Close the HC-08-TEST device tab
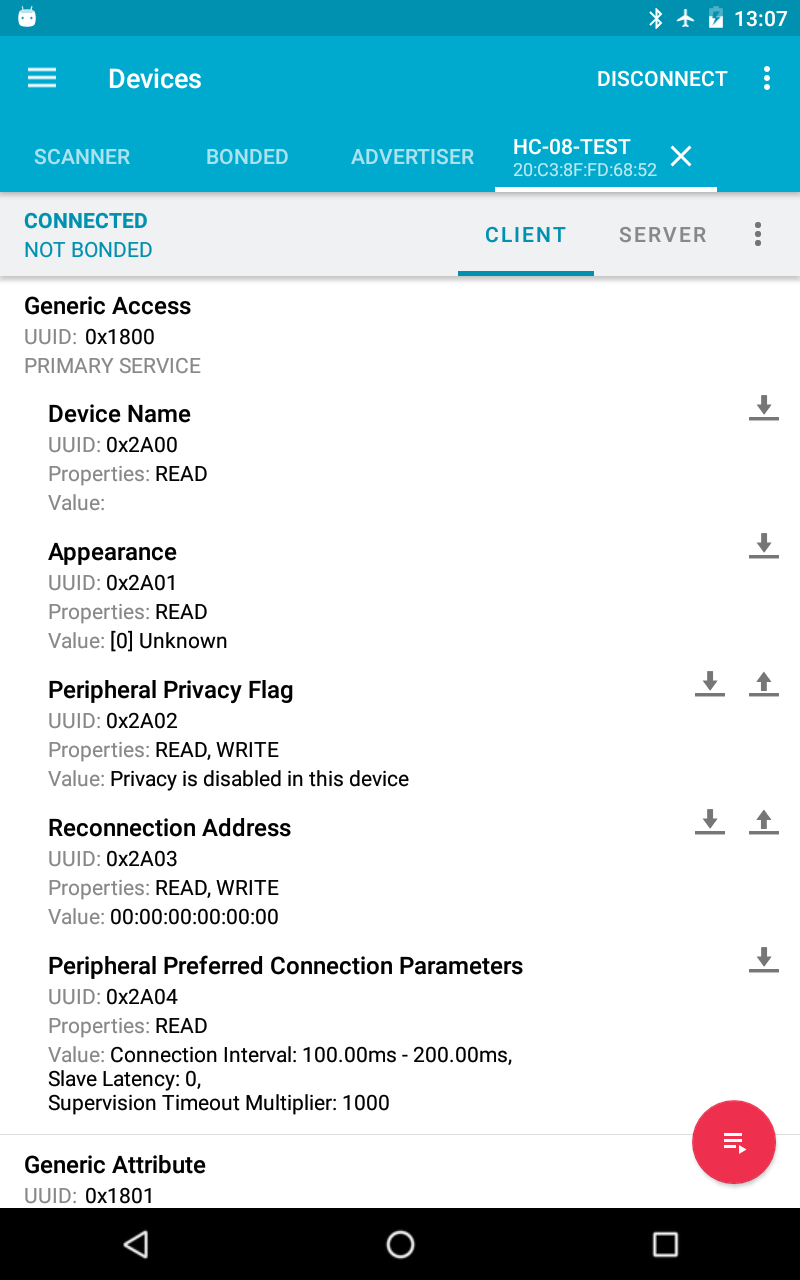 coord(681,156)
